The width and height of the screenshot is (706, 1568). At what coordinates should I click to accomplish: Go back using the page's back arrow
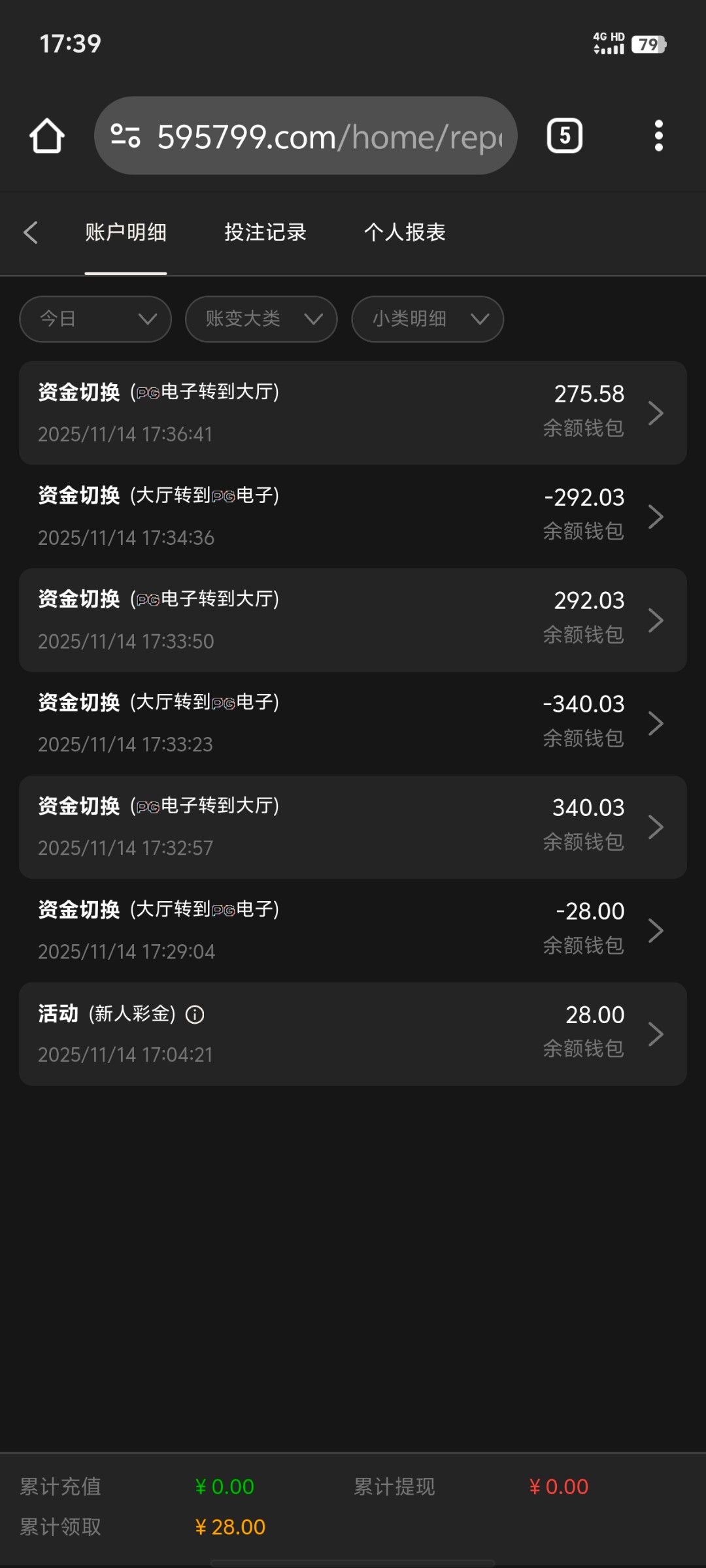[x=31, y=233]
